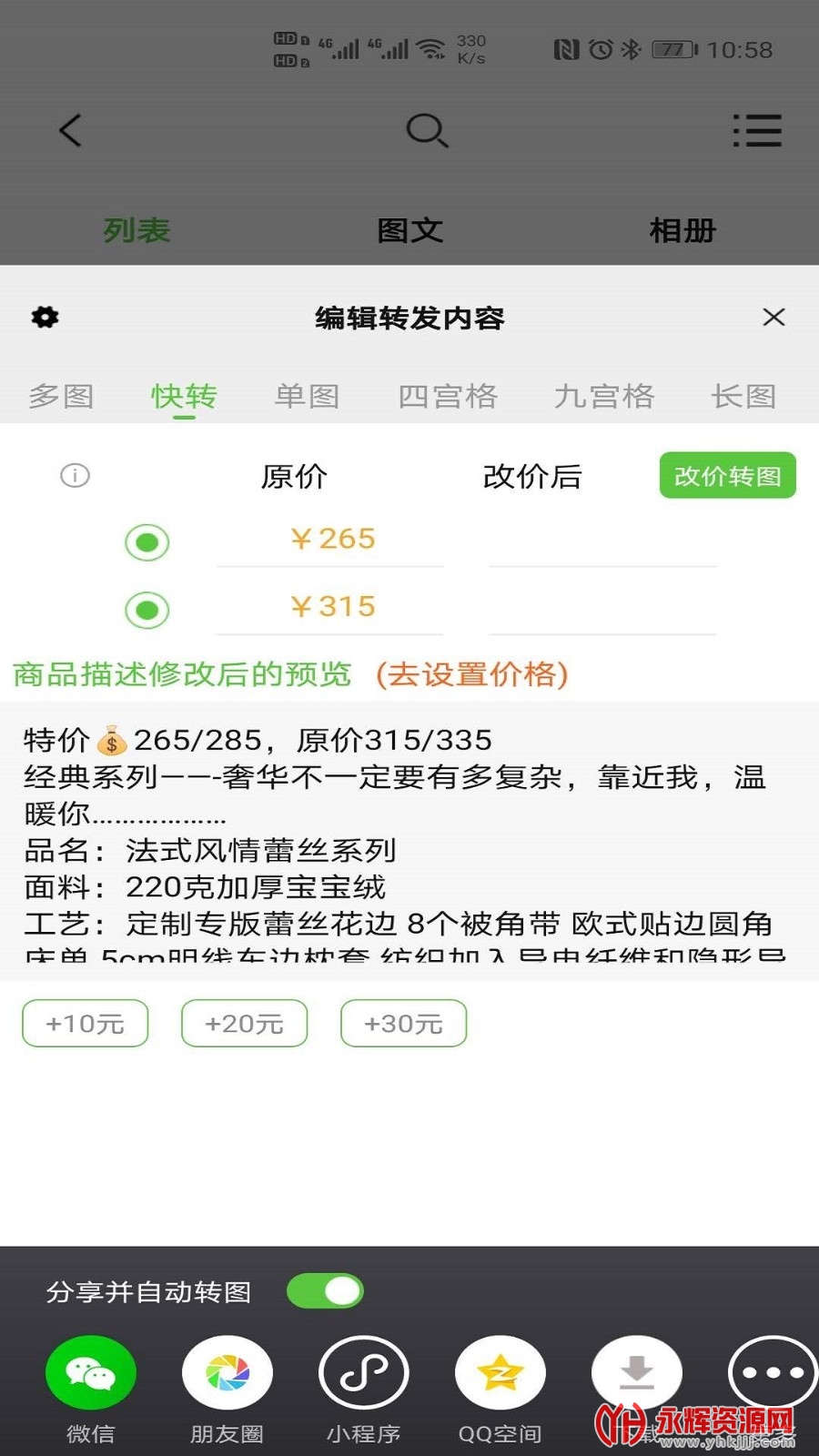Turn off 分享并自动转图 switch
819x1456 pixels.
click(325, 1291)
